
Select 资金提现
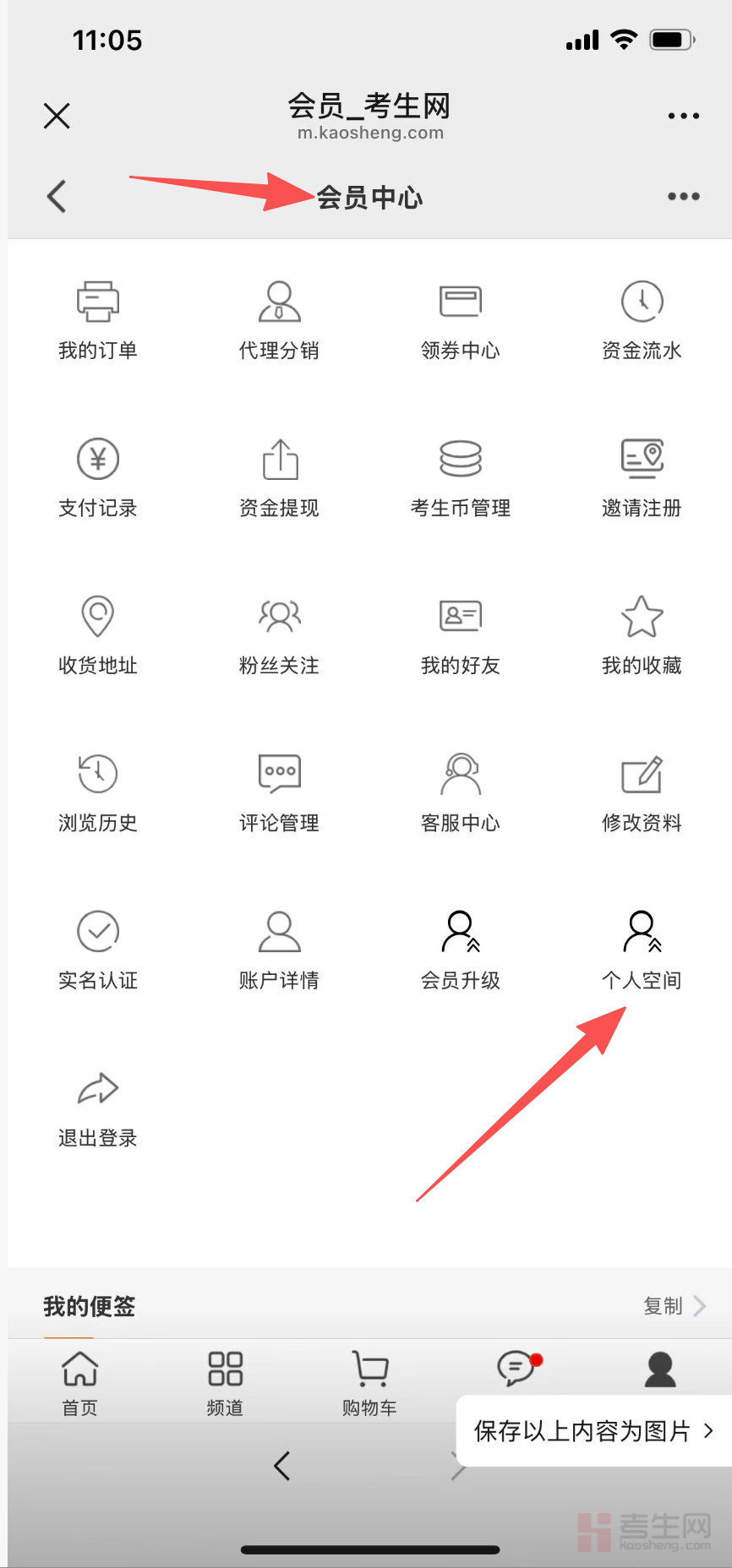(x=279, y=476)
